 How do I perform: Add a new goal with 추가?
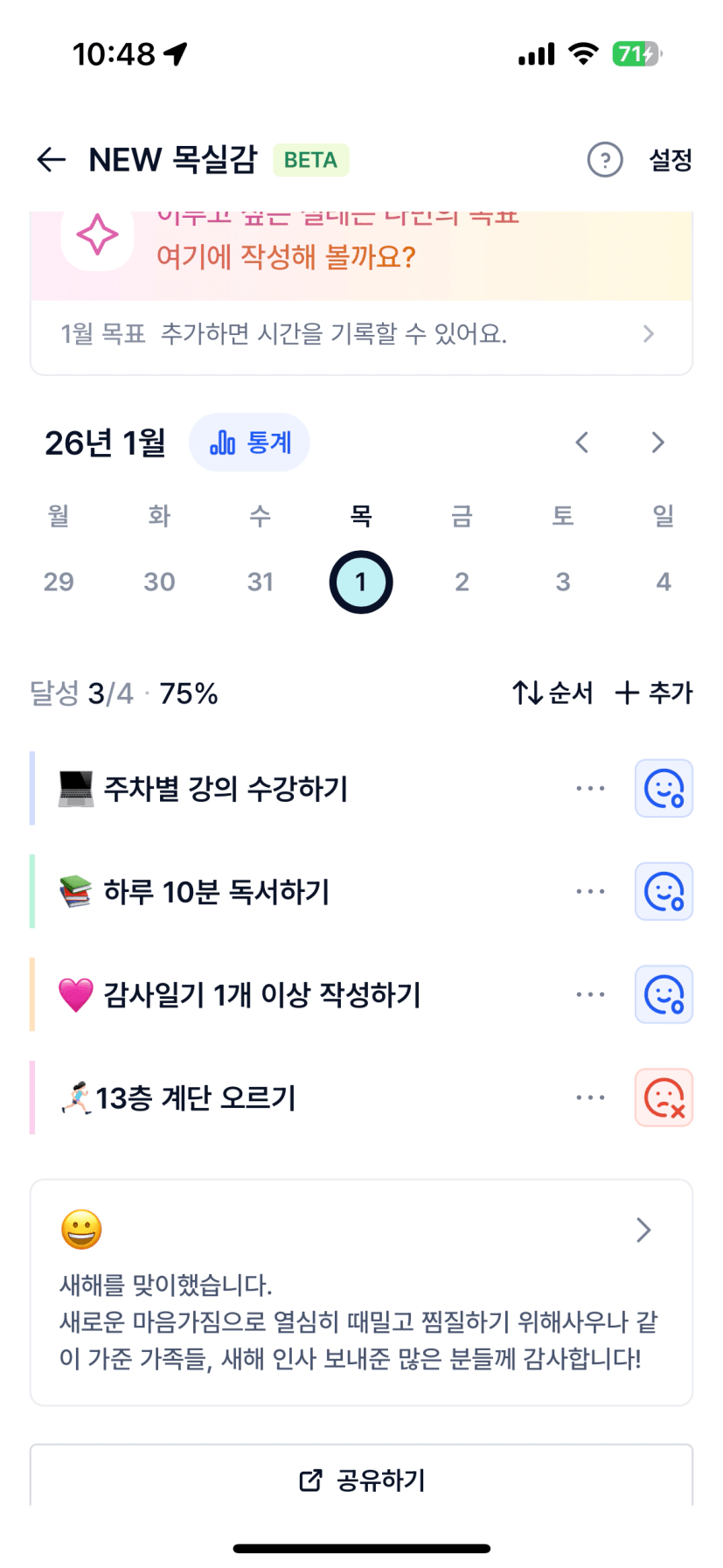(x=654, y=693)
